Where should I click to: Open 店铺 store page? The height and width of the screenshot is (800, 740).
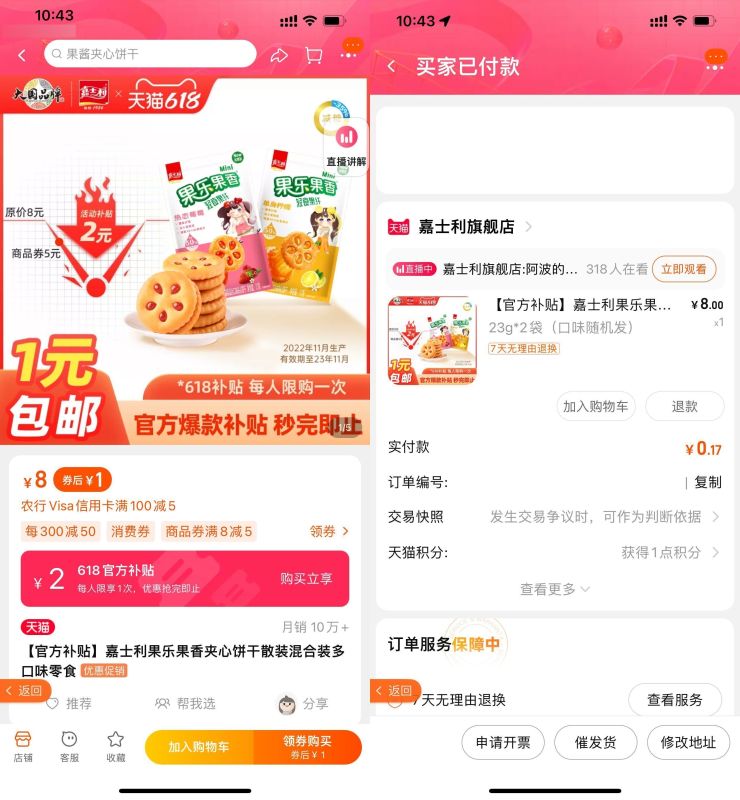point(23,746)
